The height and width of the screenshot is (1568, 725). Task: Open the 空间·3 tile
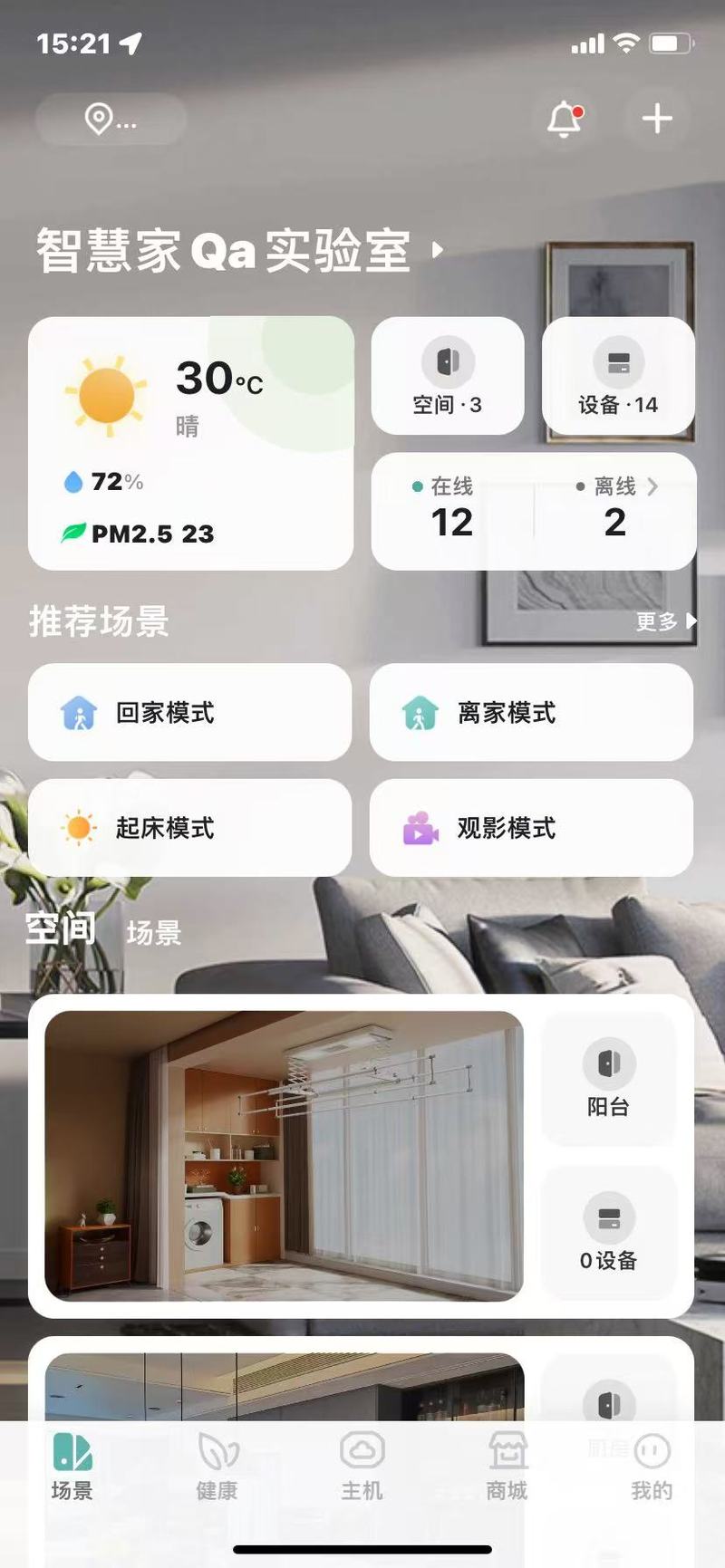click(448, 376)
